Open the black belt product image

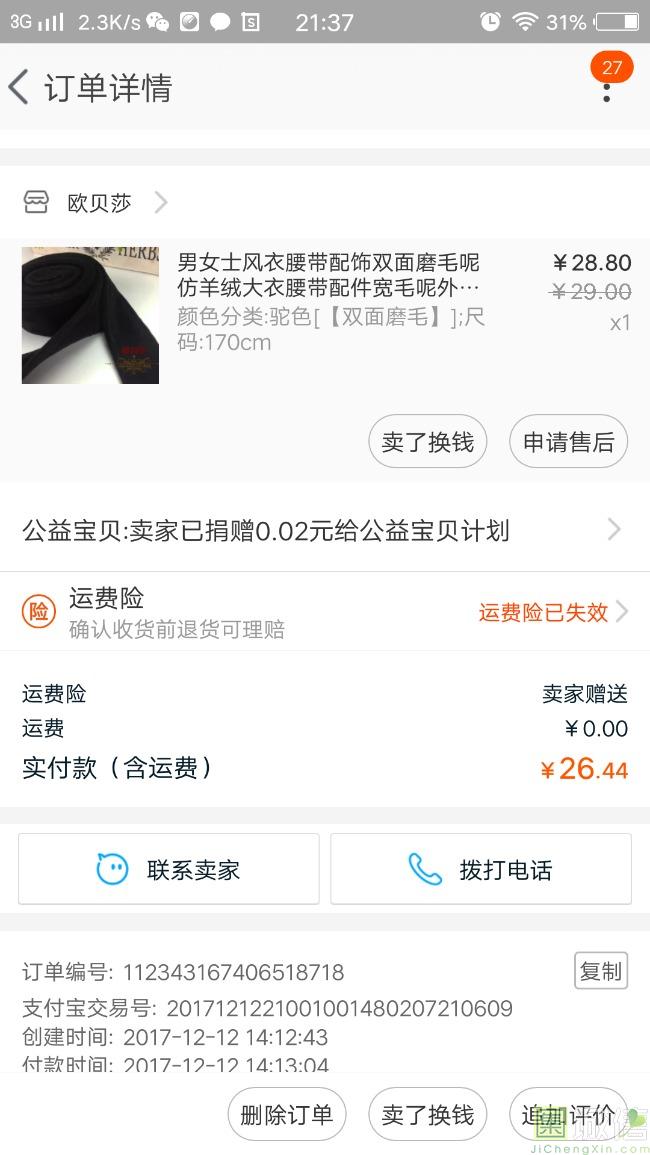click(90, 316)
